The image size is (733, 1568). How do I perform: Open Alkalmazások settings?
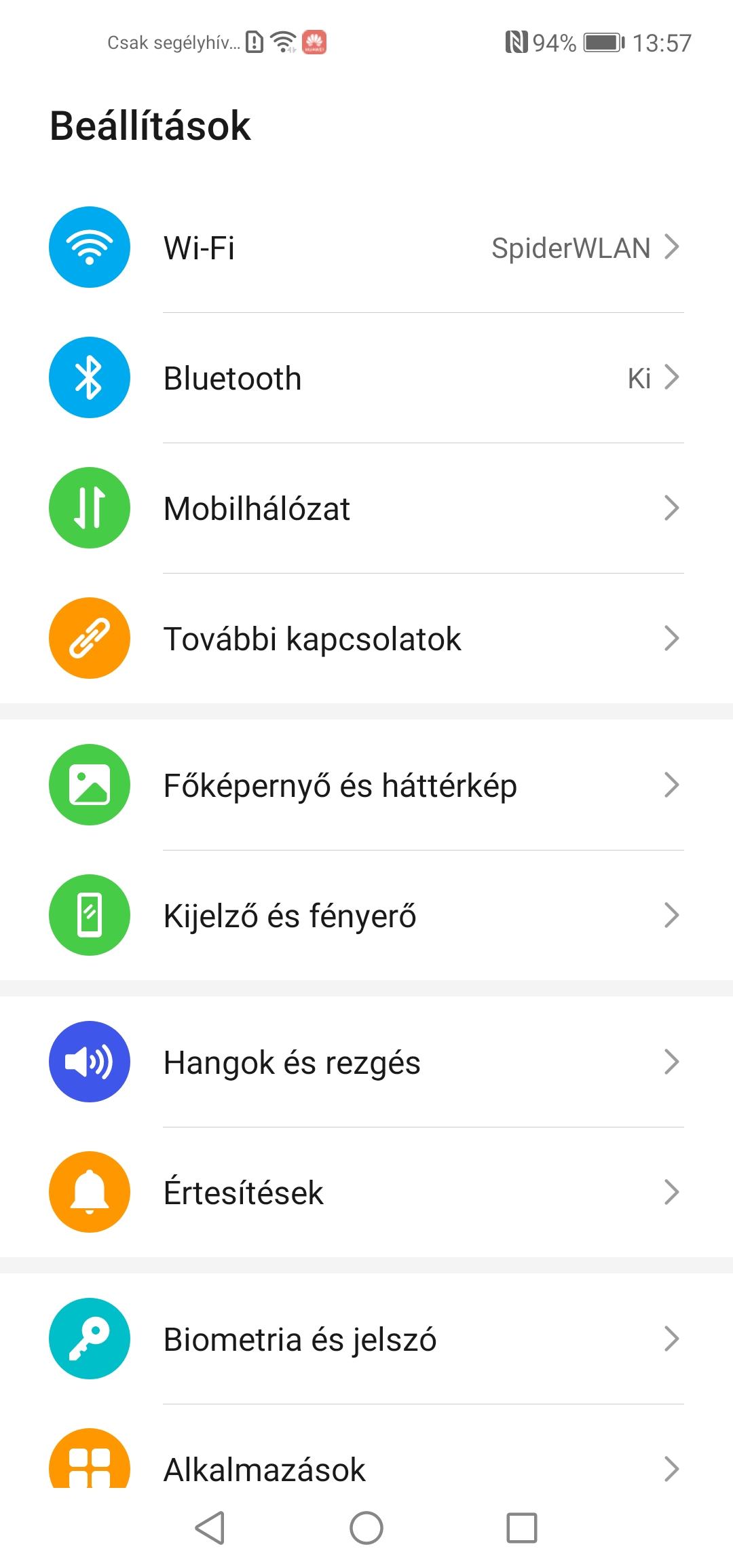[x=366, y=1466]
